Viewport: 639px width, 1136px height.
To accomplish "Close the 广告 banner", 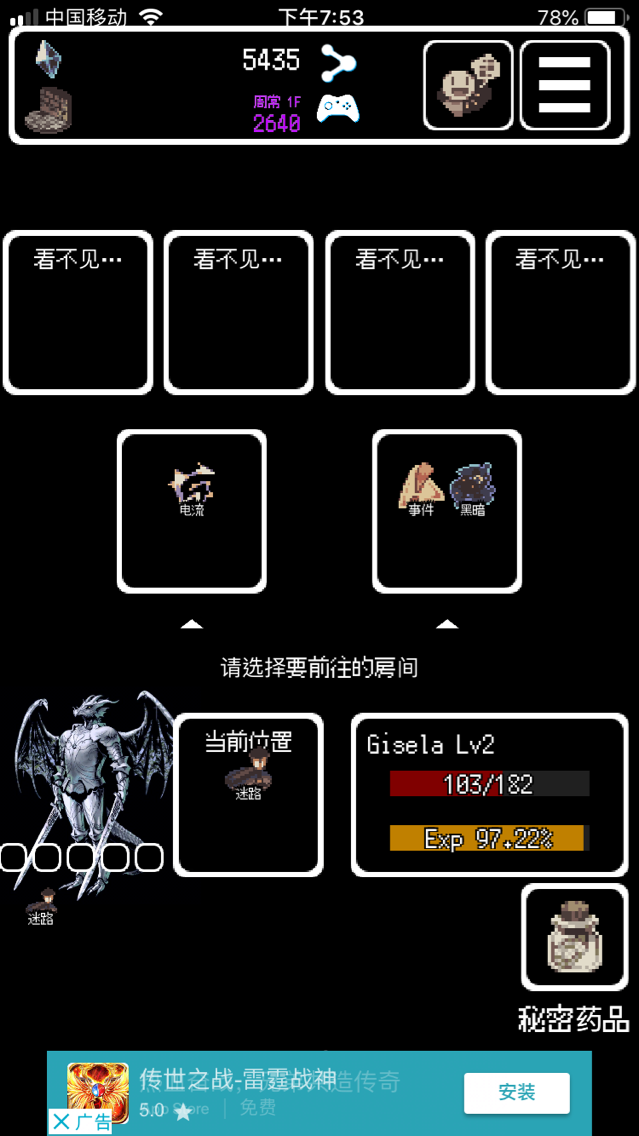I will click(62, 1122).
